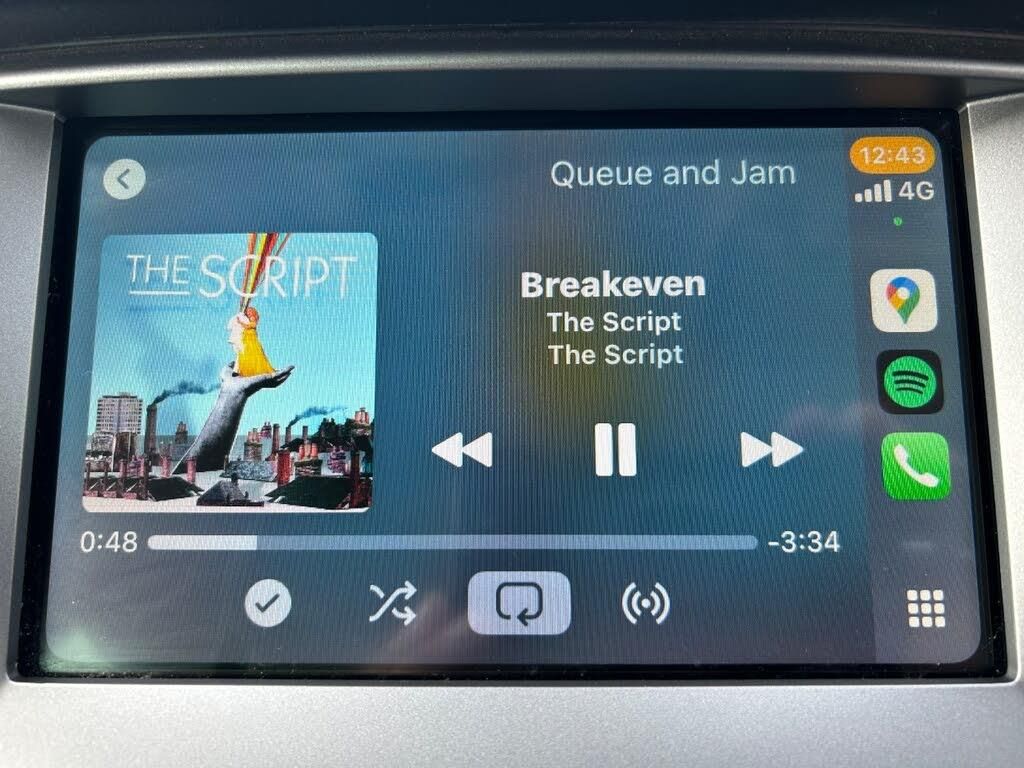Go back with the top-left arrow
The image size is (1024, 768).
[x=124, y=179]
